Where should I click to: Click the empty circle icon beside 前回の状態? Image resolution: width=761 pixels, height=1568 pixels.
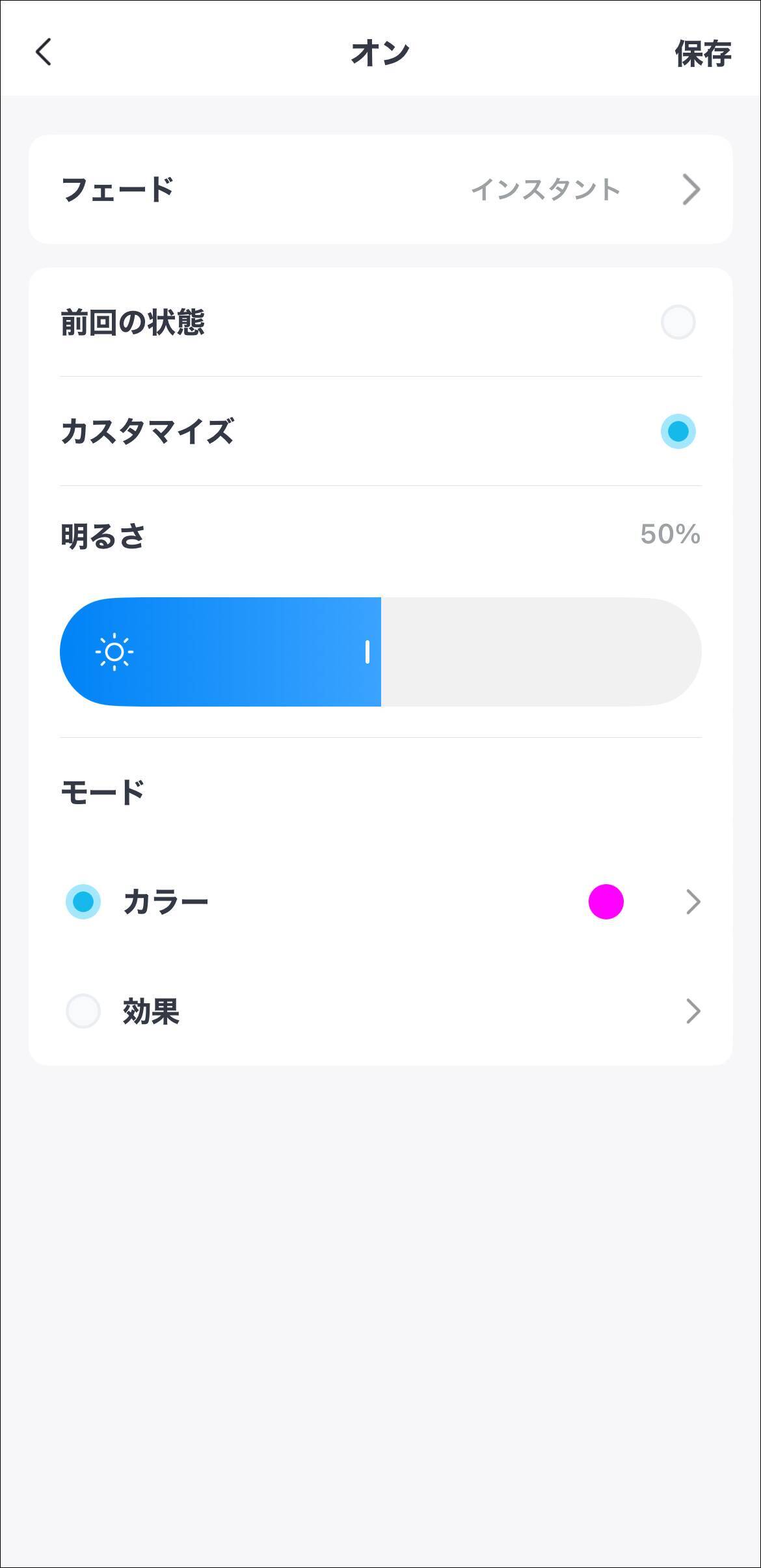tap(678, 321)
